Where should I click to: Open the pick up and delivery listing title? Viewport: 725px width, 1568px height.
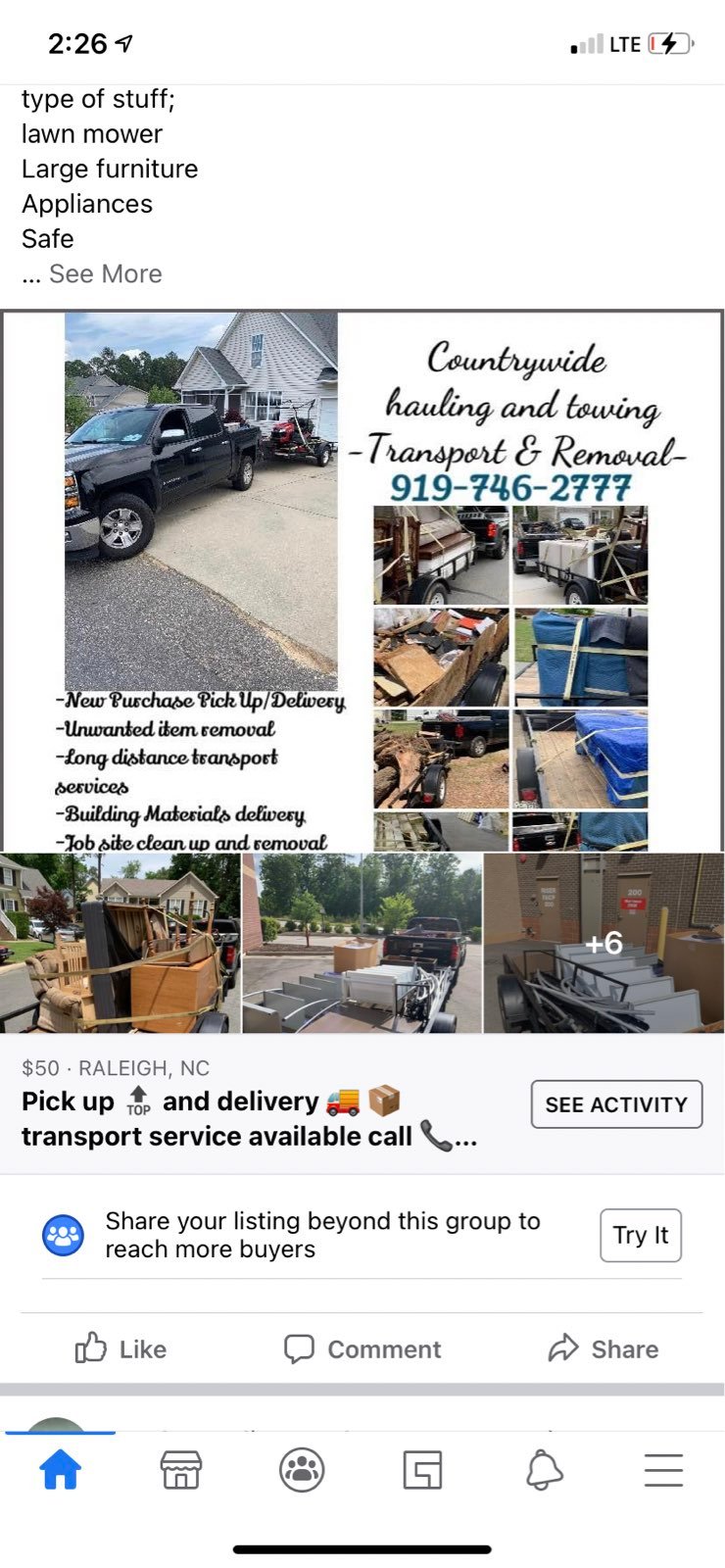pos(249,1118)
